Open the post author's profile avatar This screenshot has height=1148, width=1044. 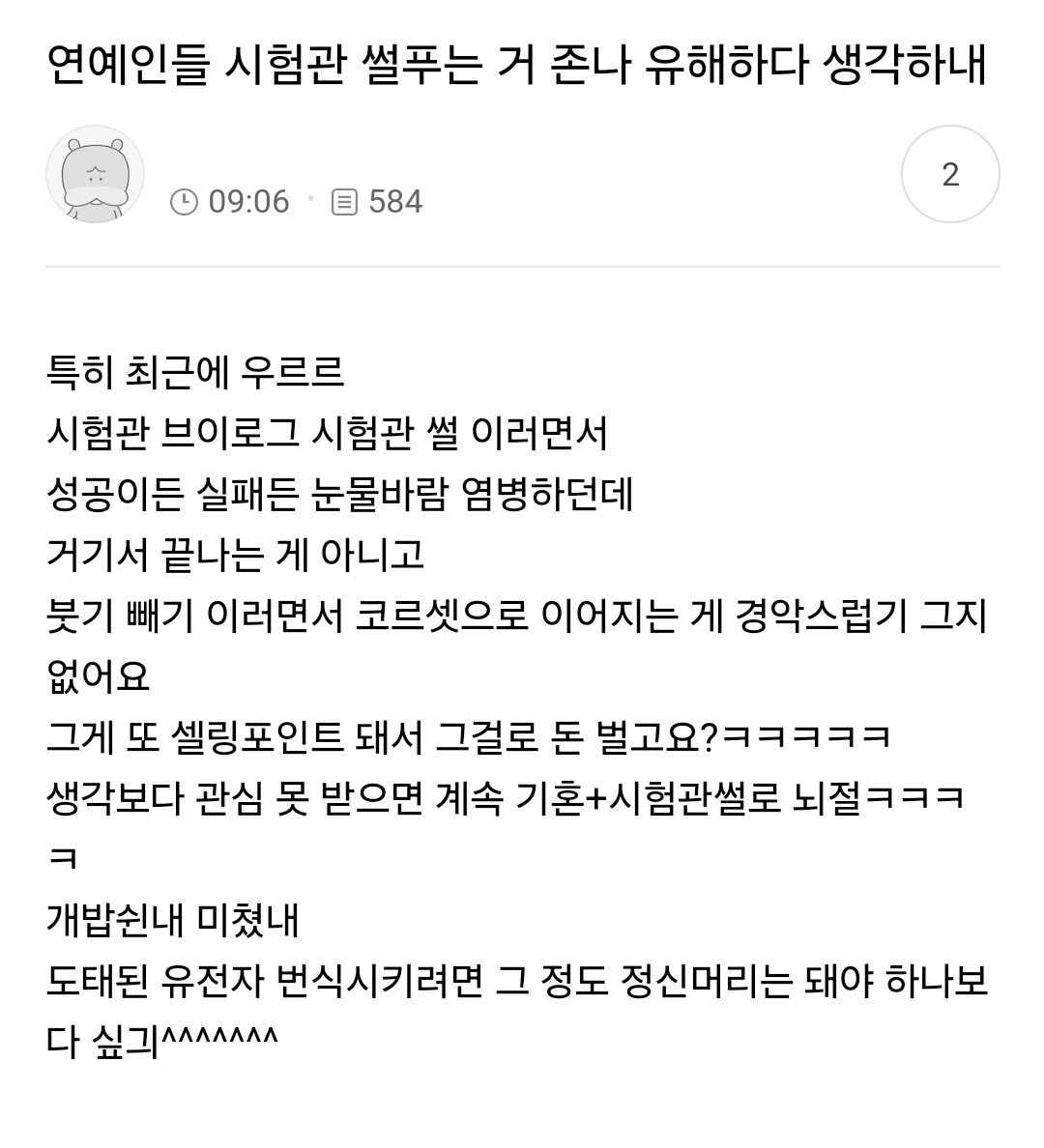pos(95,175)
